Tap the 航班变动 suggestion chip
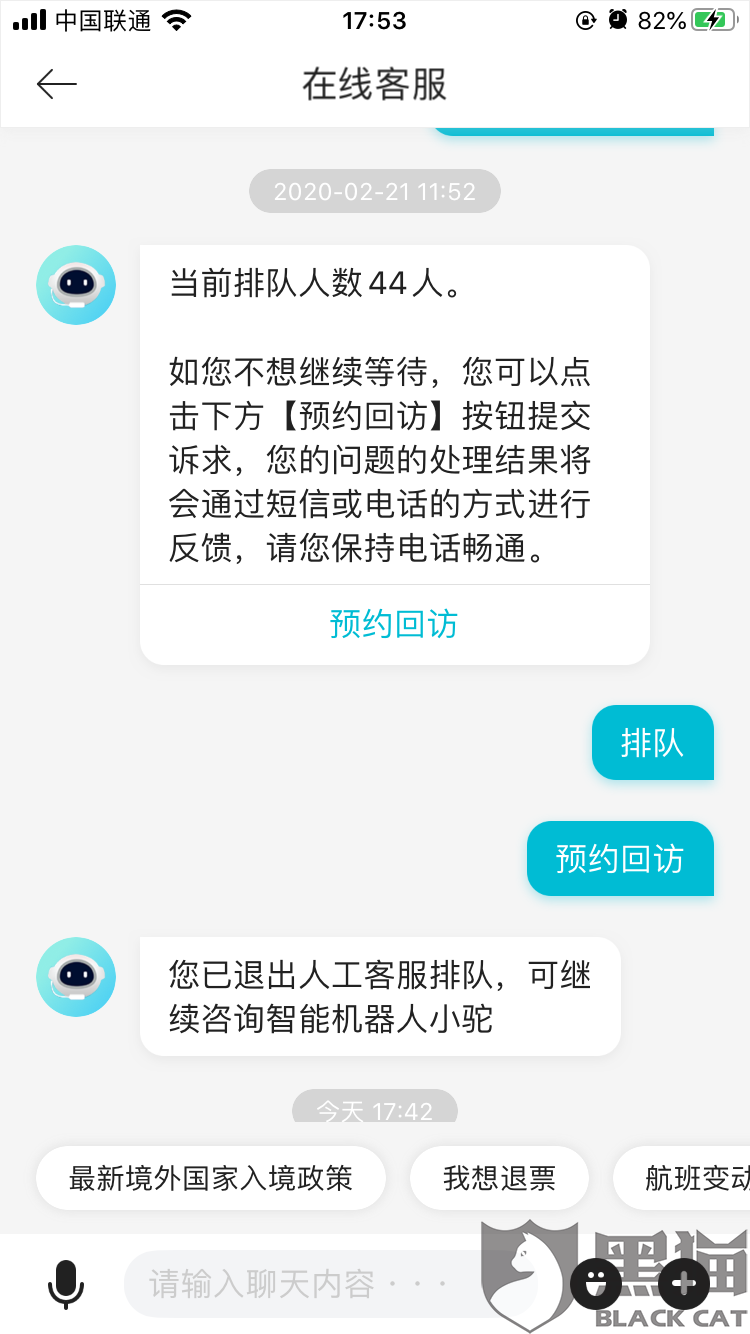The image size is (750, 1334). pyautogui.click(x=682, y=1178)
